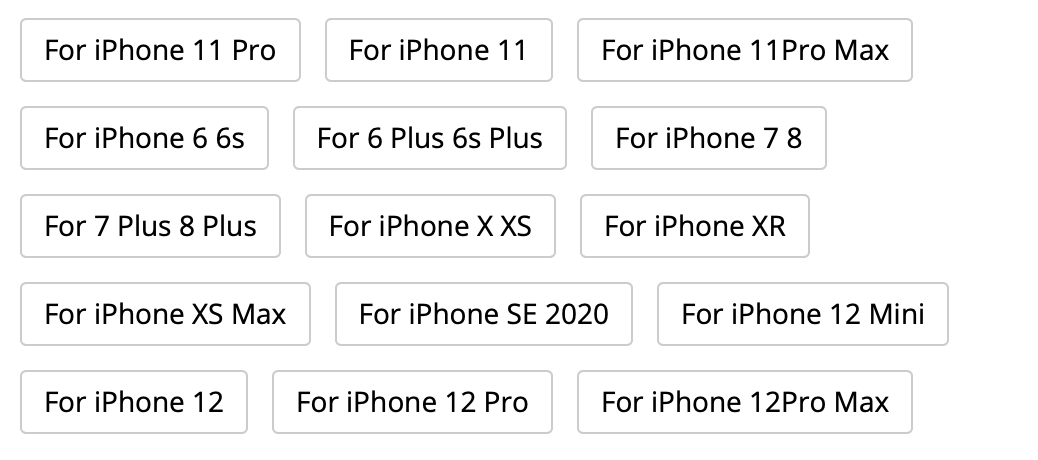The width and height of the screenshot is (1038, 460).
Task: Pick the For iPhone X XS option
Action: pyautogui.click(x=430, y=226)
